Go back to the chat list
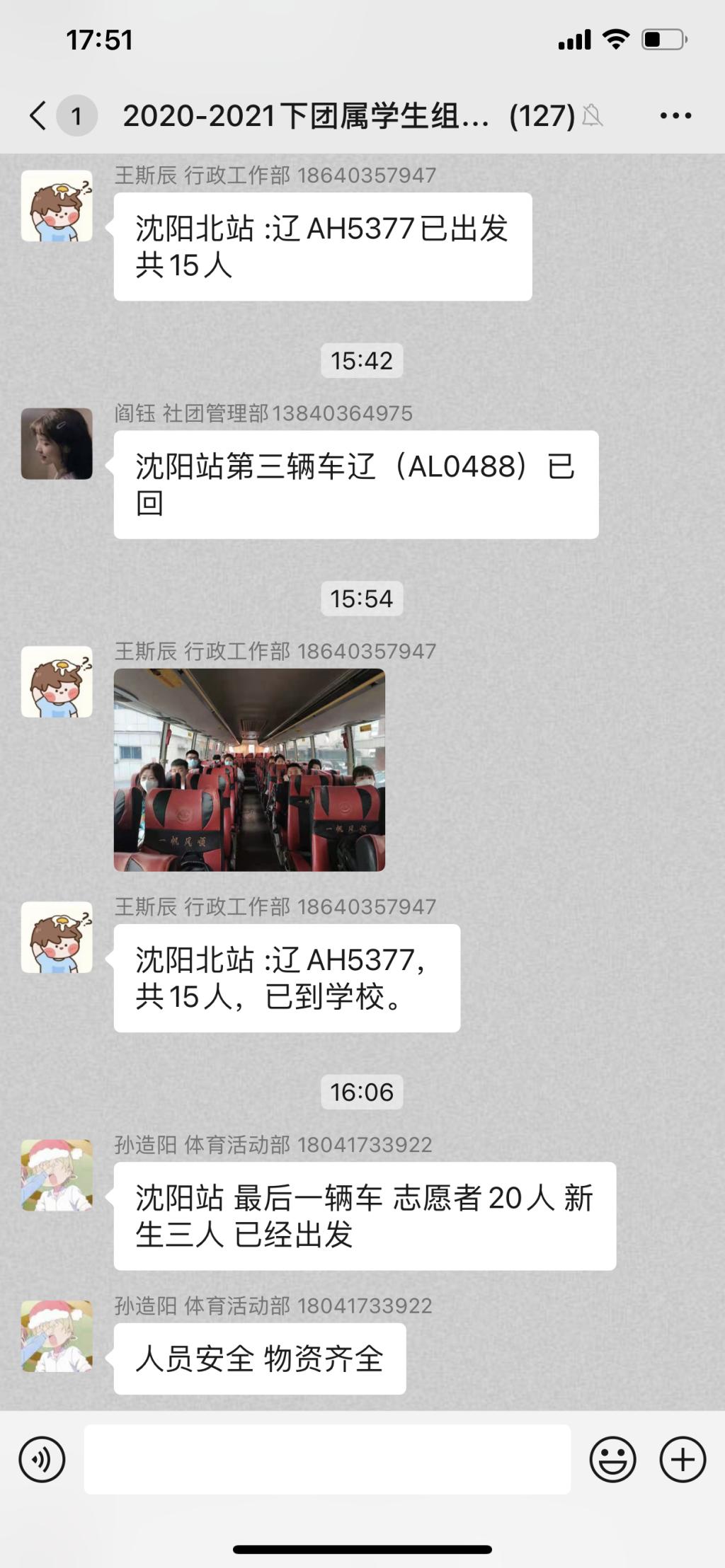Image resolution: width=725 pixels, height=1568 pixels. pos(39,115)
